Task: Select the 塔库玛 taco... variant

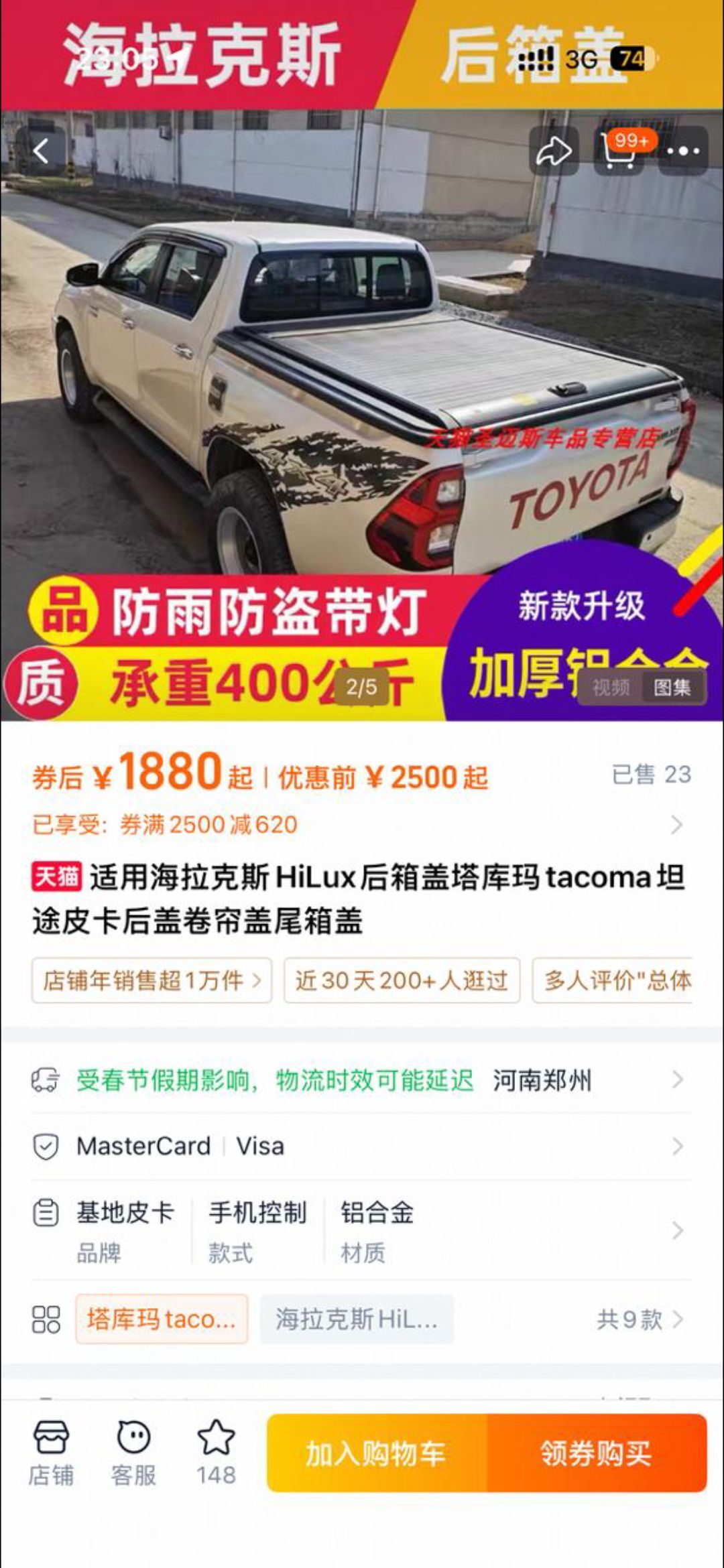Action: tap(162, 1319)
